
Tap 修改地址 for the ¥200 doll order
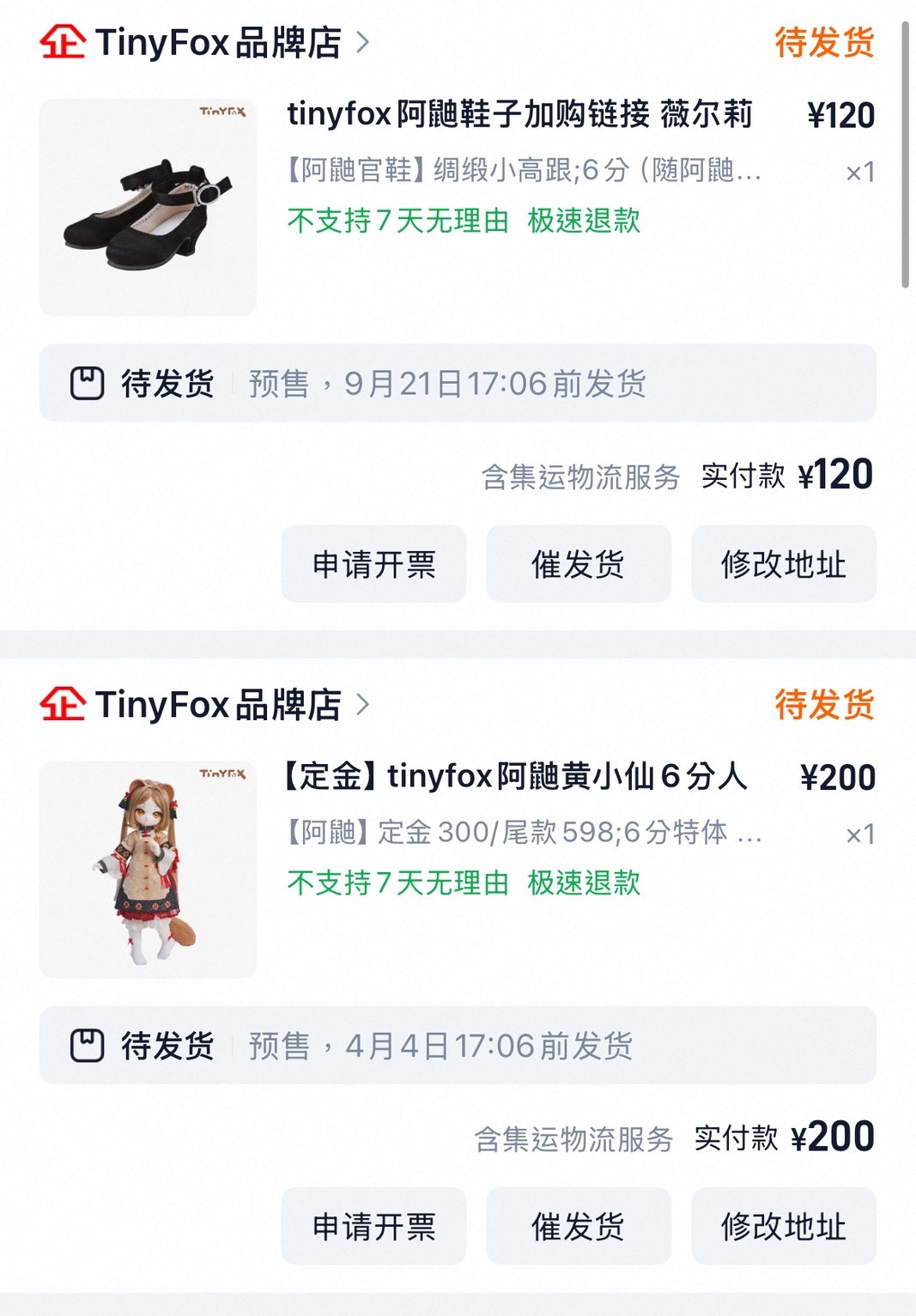coord(783,1226)
